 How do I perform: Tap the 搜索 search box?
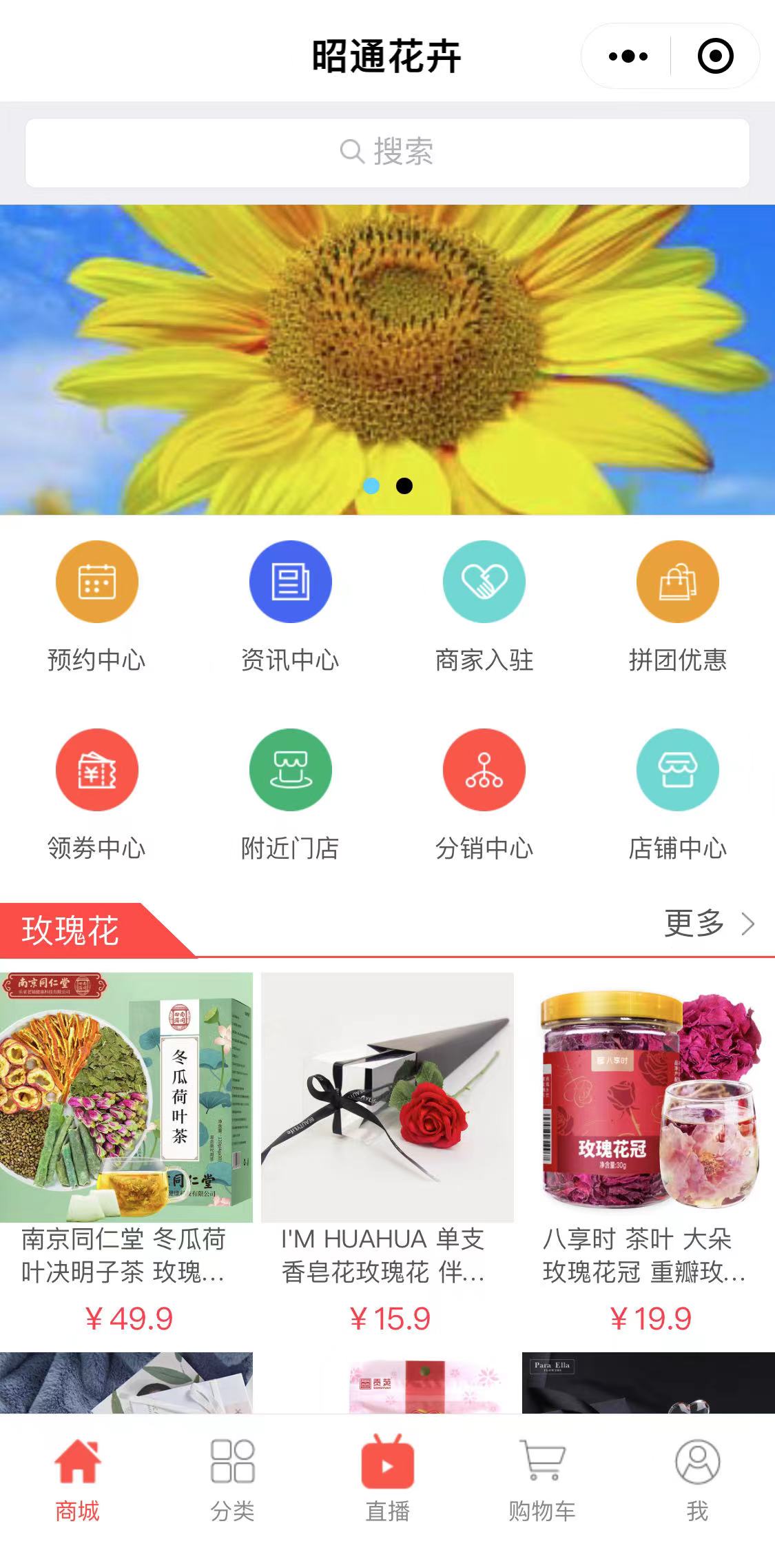(x=387, y=152)
